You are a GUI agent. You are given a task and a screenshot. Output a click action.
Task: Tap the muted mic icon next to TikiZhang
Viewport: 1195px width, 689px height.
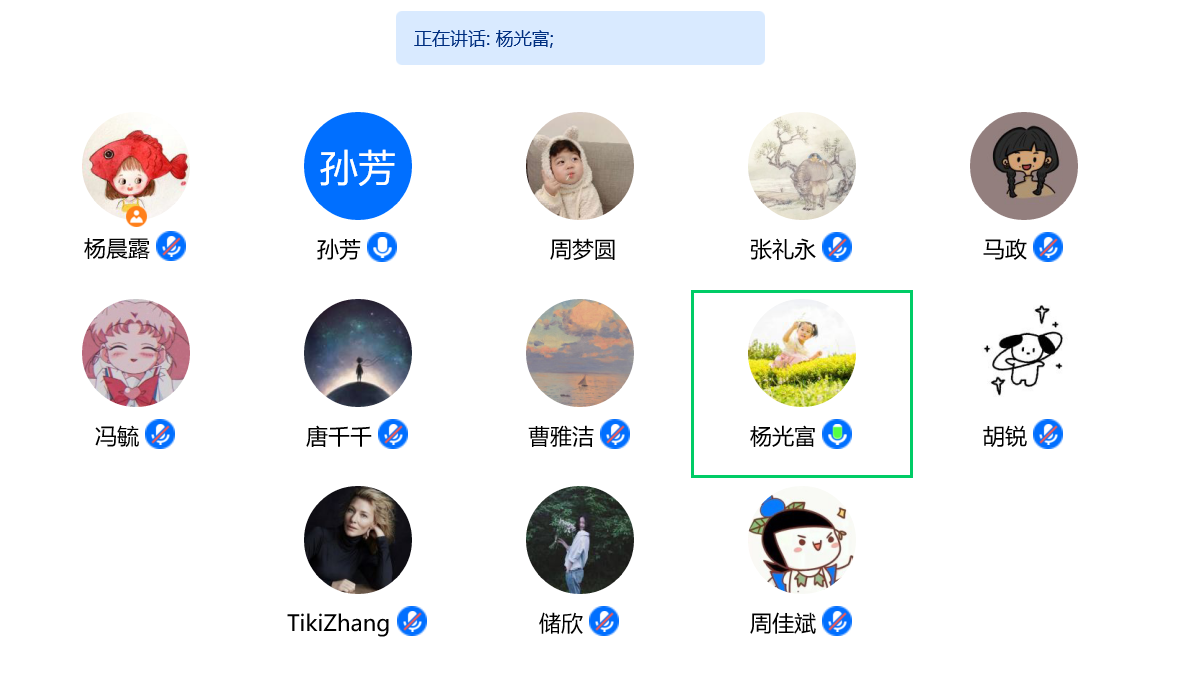pos(412,621)
